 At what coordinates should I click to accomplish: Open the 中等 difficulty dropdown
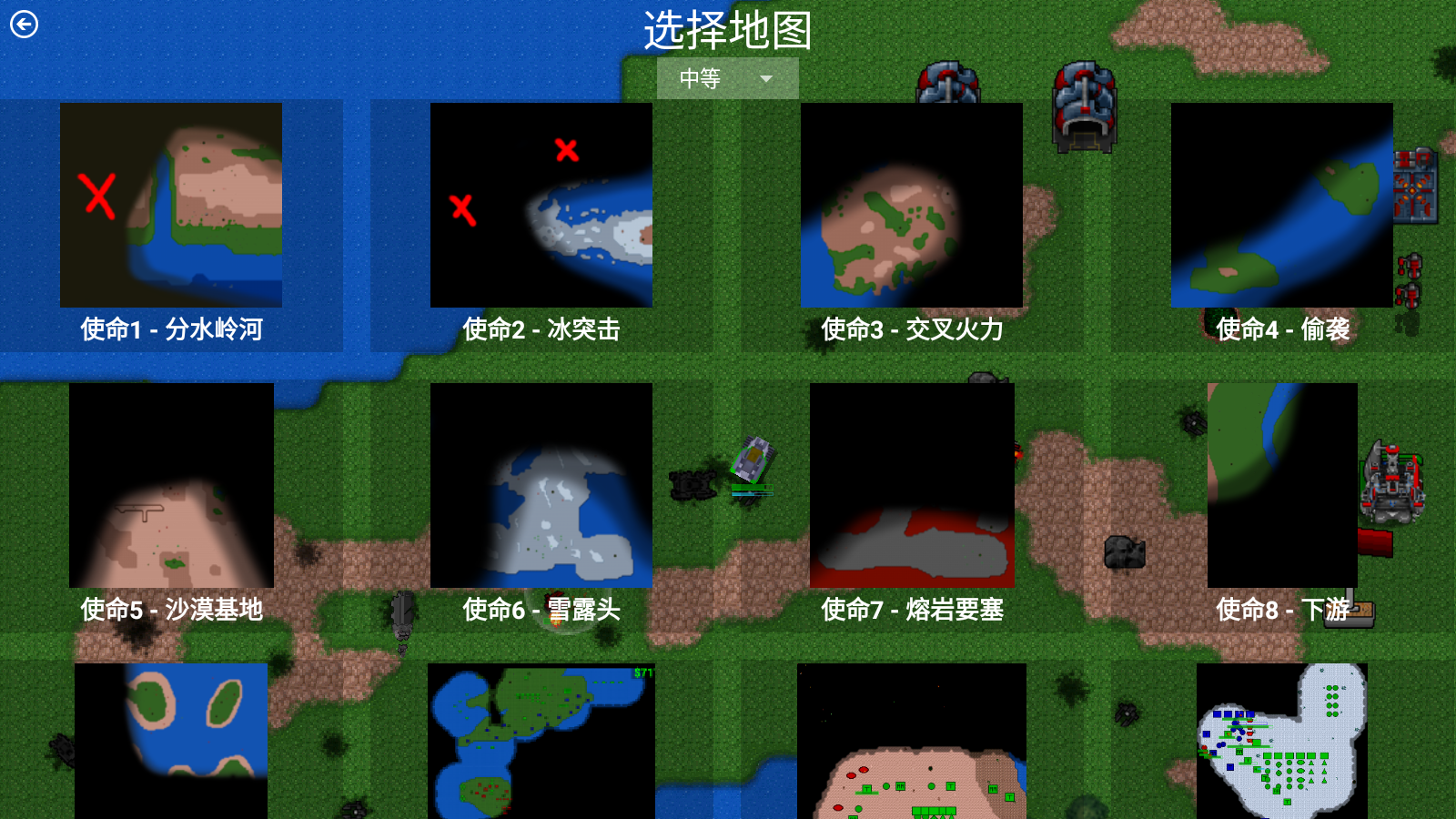(727, 79)
